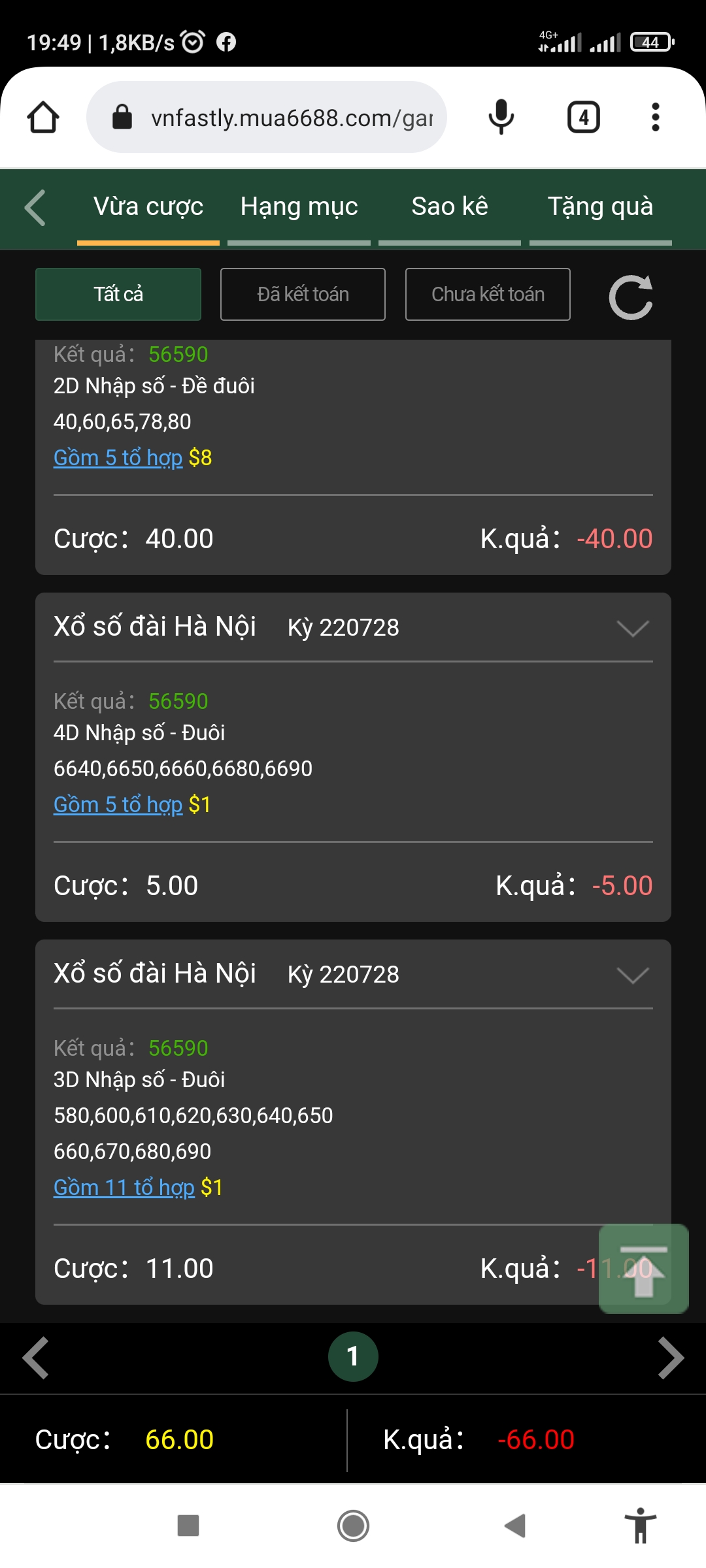Open Gồm 11 tổ hợp link
706x1568 pixels.
pos(124,1187)
